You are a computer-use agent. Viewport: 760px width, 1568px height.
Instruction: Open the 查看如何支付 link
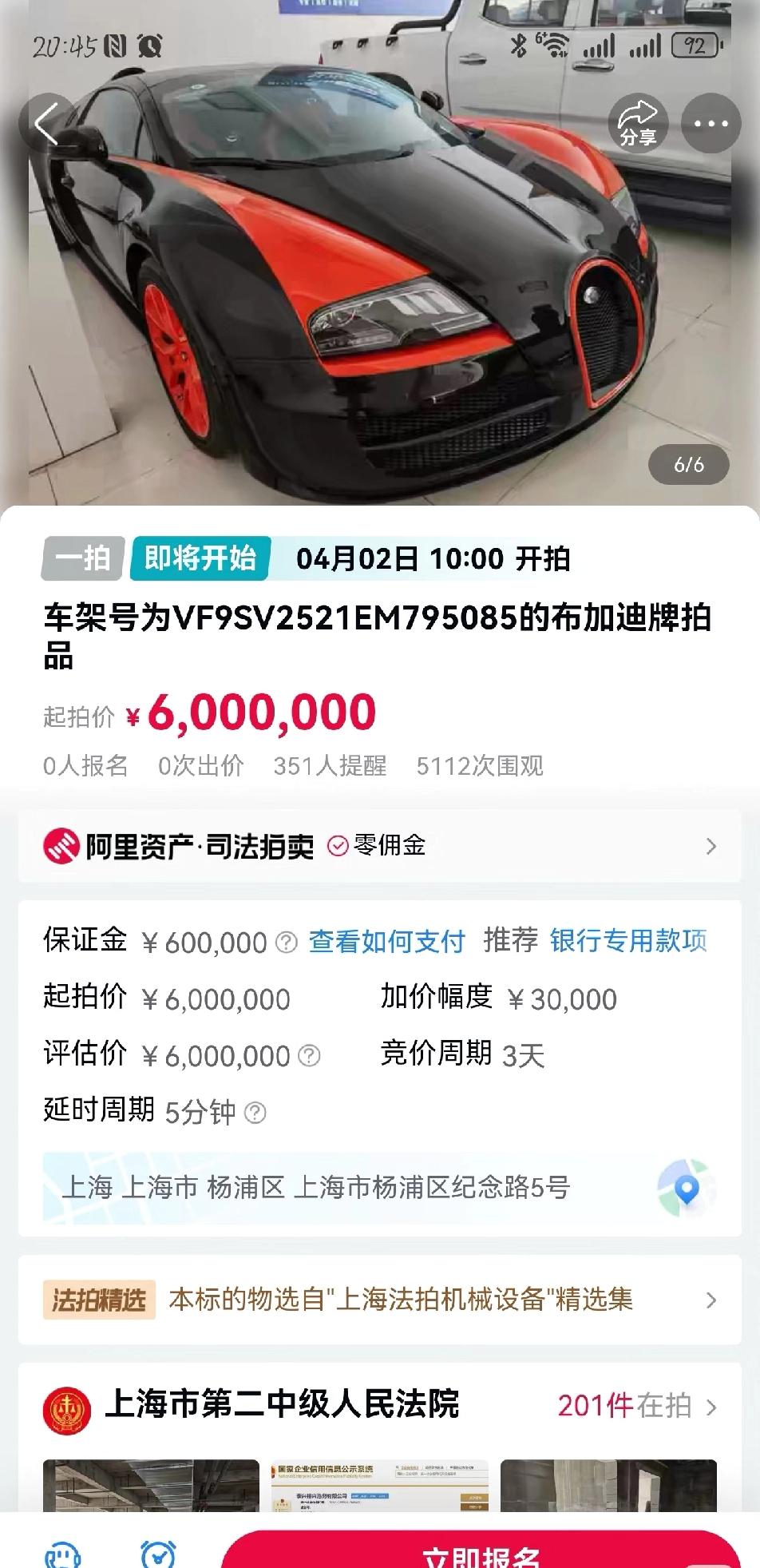(x=386, y=941)
